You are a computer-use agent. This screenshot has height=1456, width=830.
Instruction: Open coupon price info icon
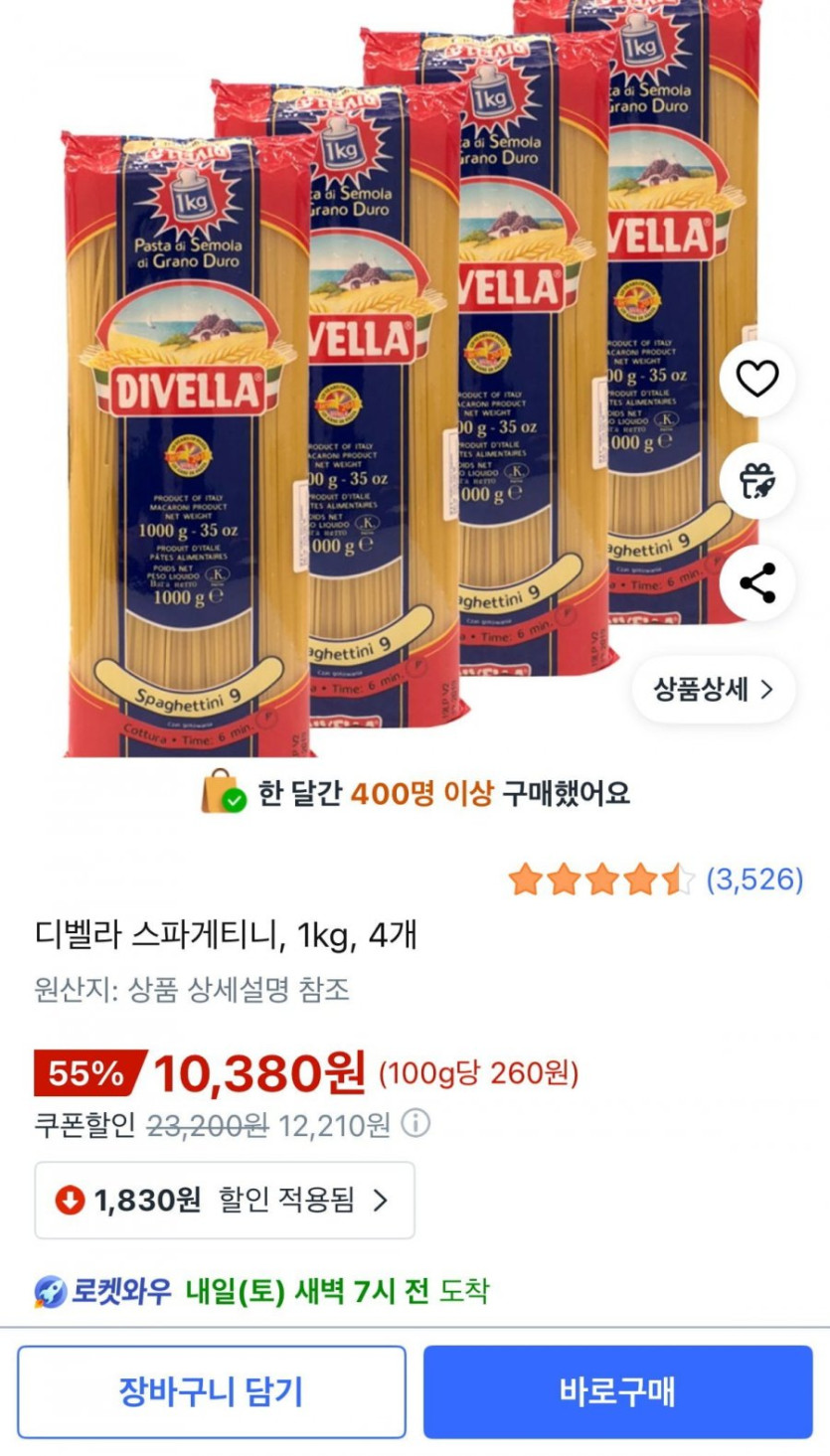pyautogui.click(x=415, y=1124)
